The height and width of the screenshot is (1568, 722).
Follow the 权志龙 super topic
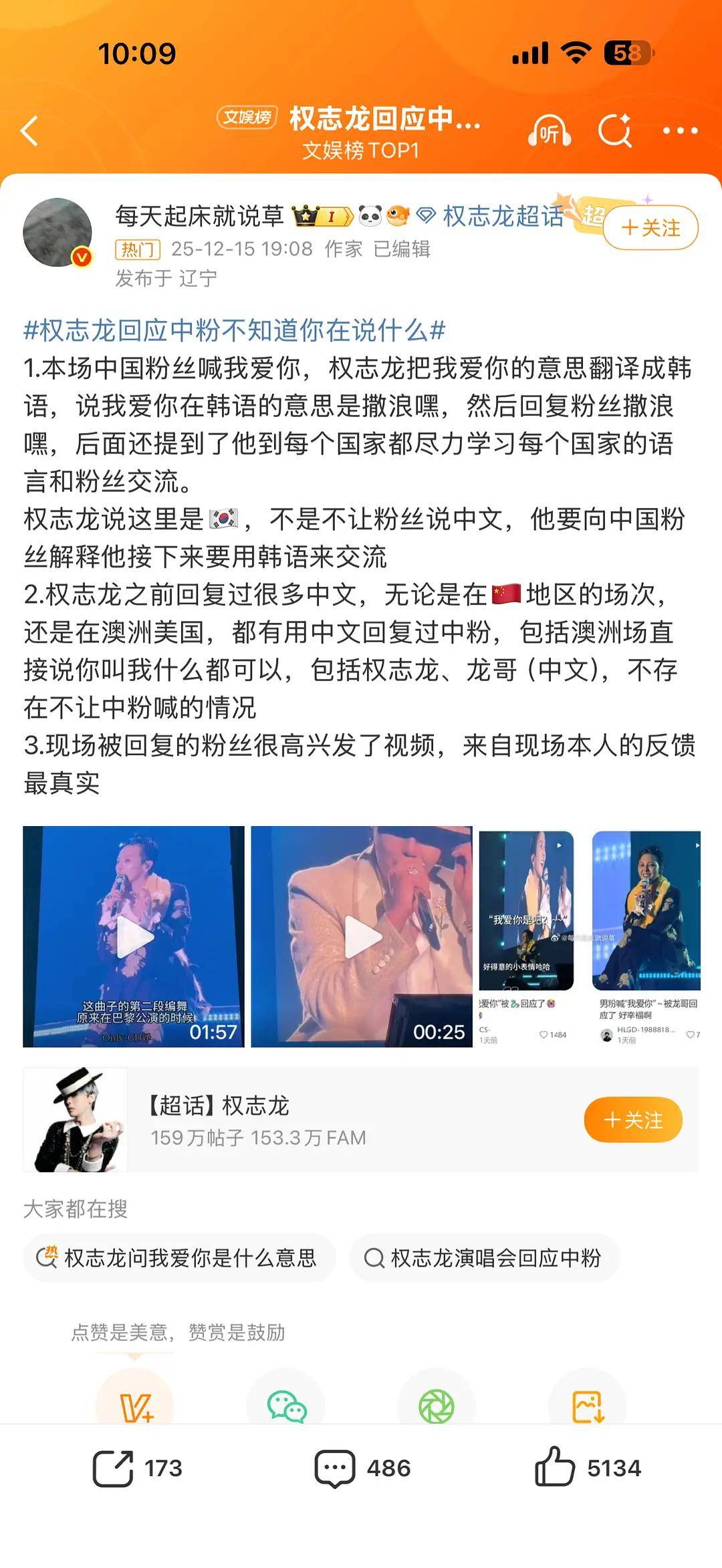pyautogui.click(x=632, y=1120)
